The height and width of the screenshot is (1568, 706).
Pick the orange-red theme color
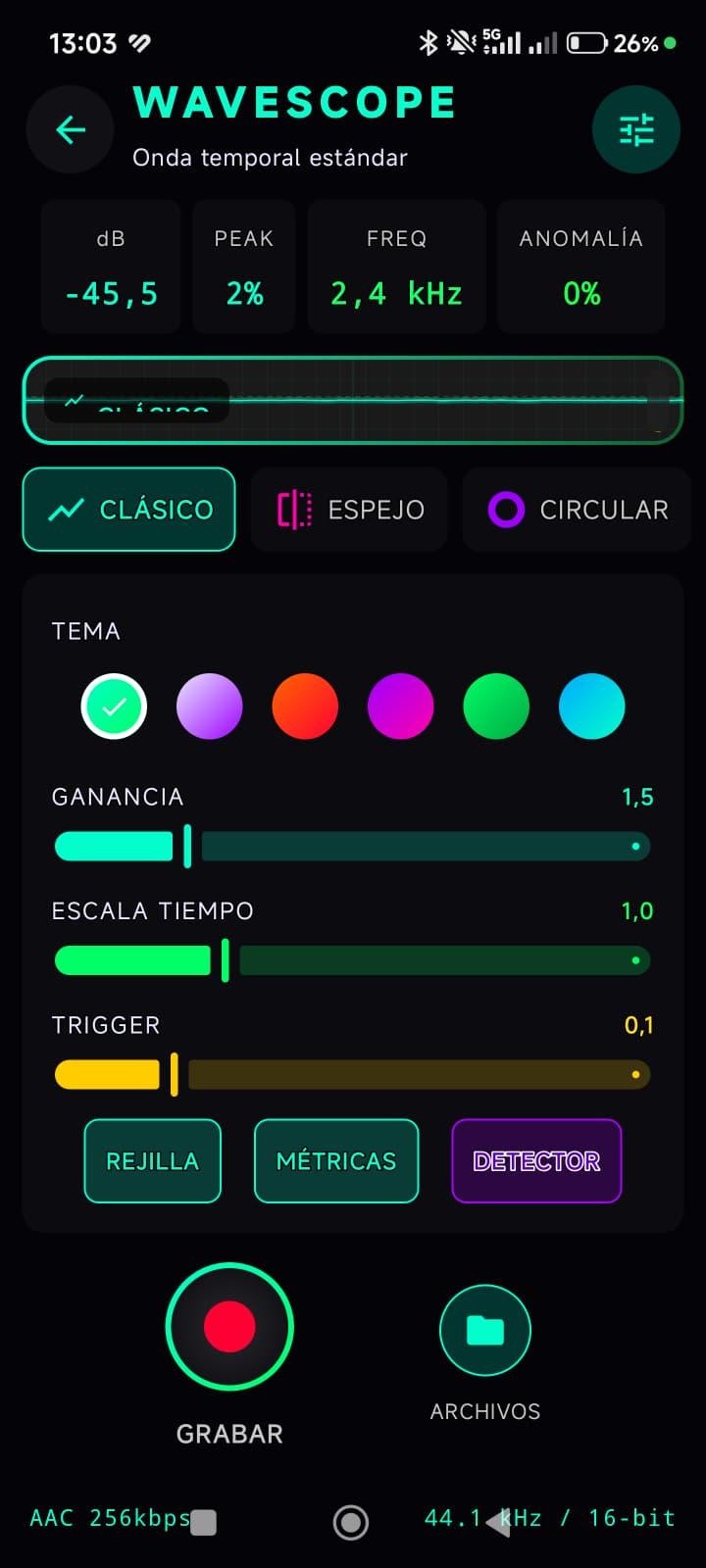click(x=305, y=707)
